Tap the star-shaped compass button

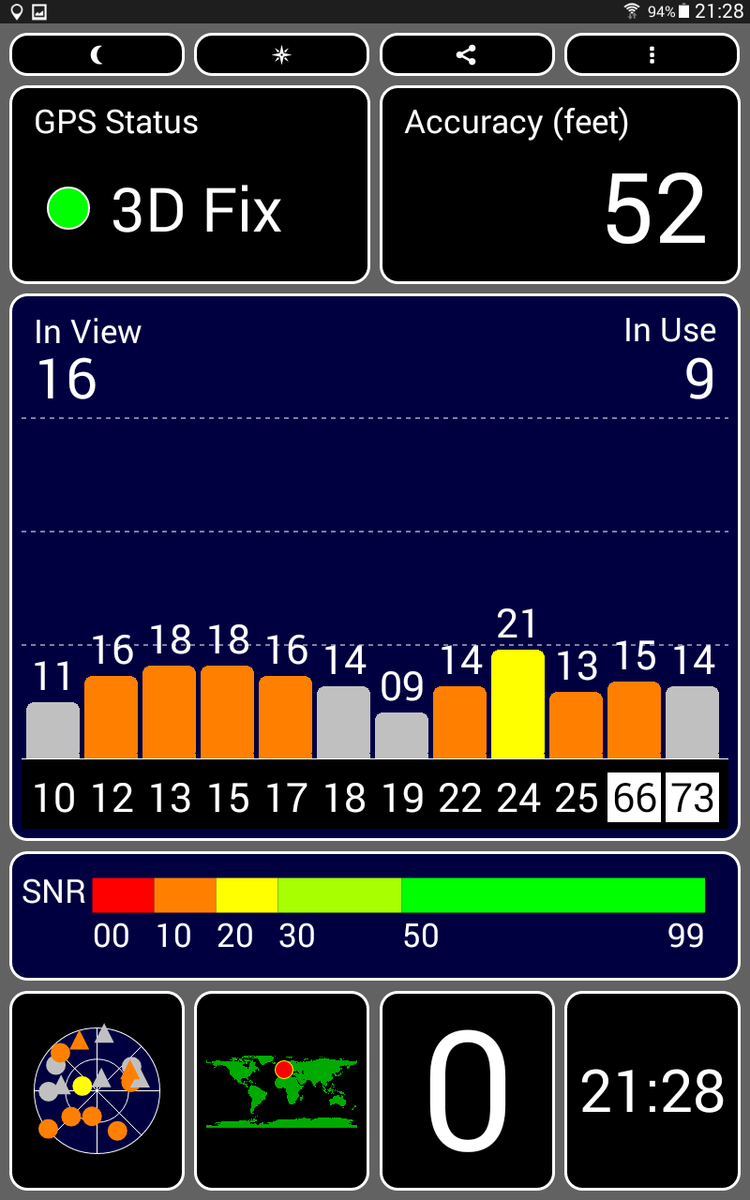point(282,55)
